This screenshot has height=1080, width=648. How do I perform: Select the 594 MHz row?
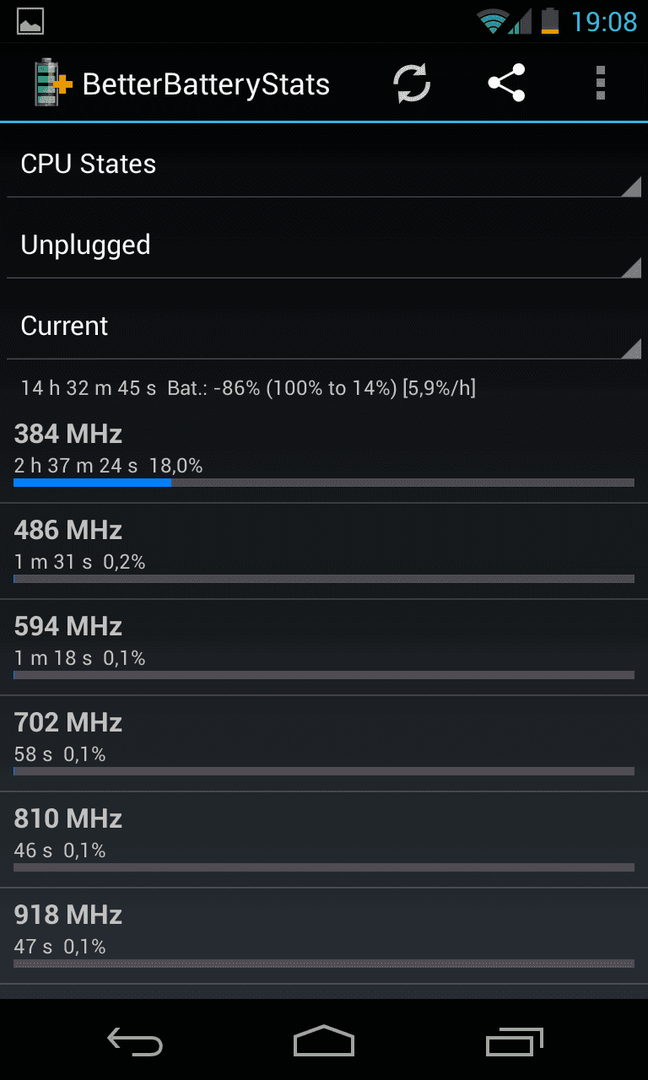click(324, 647)
